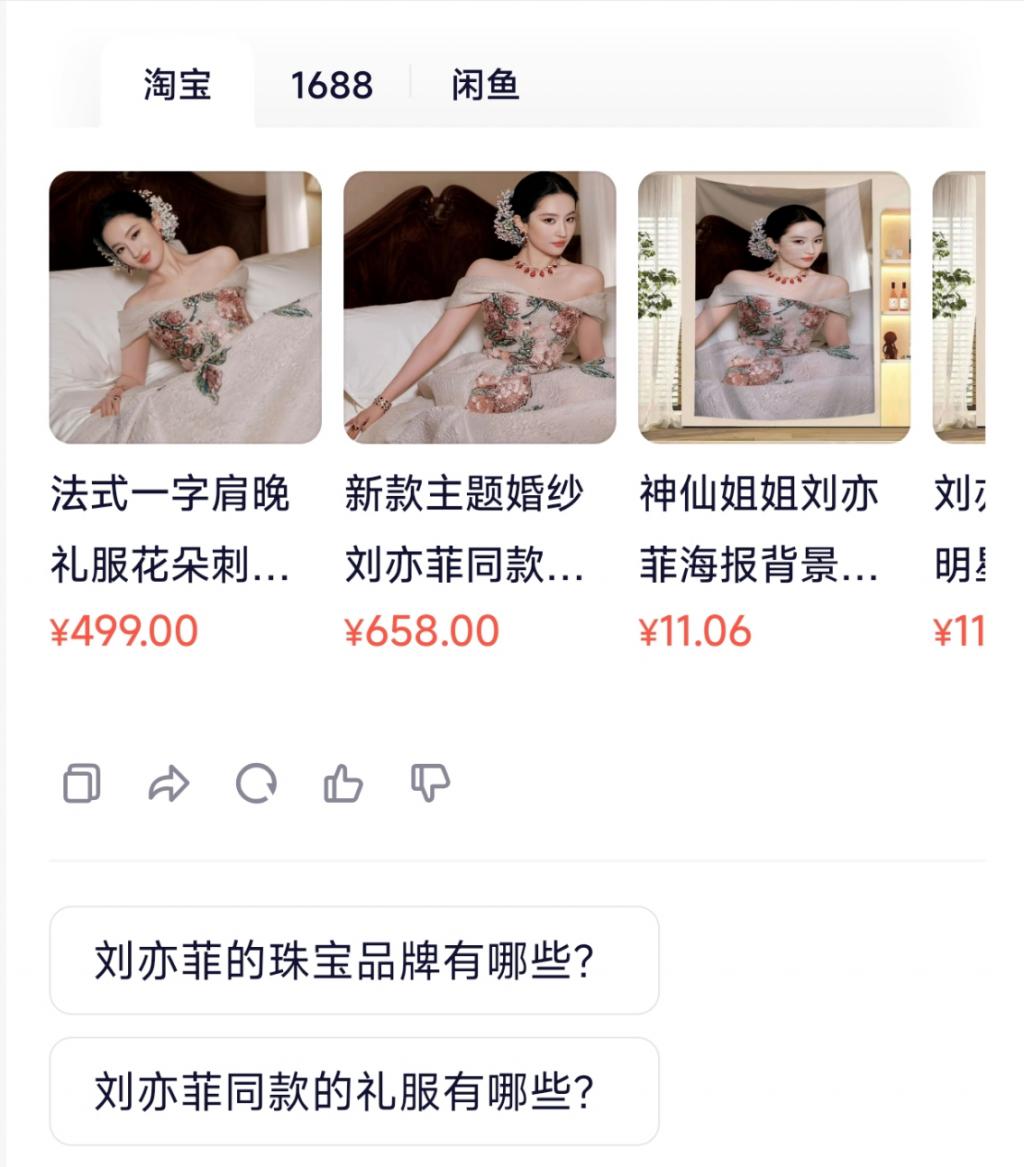Image resolution: width=1024 pixels, height=1167 pixels.
Task: Switch to the 淘宝 tab
Action: [177, 85]
